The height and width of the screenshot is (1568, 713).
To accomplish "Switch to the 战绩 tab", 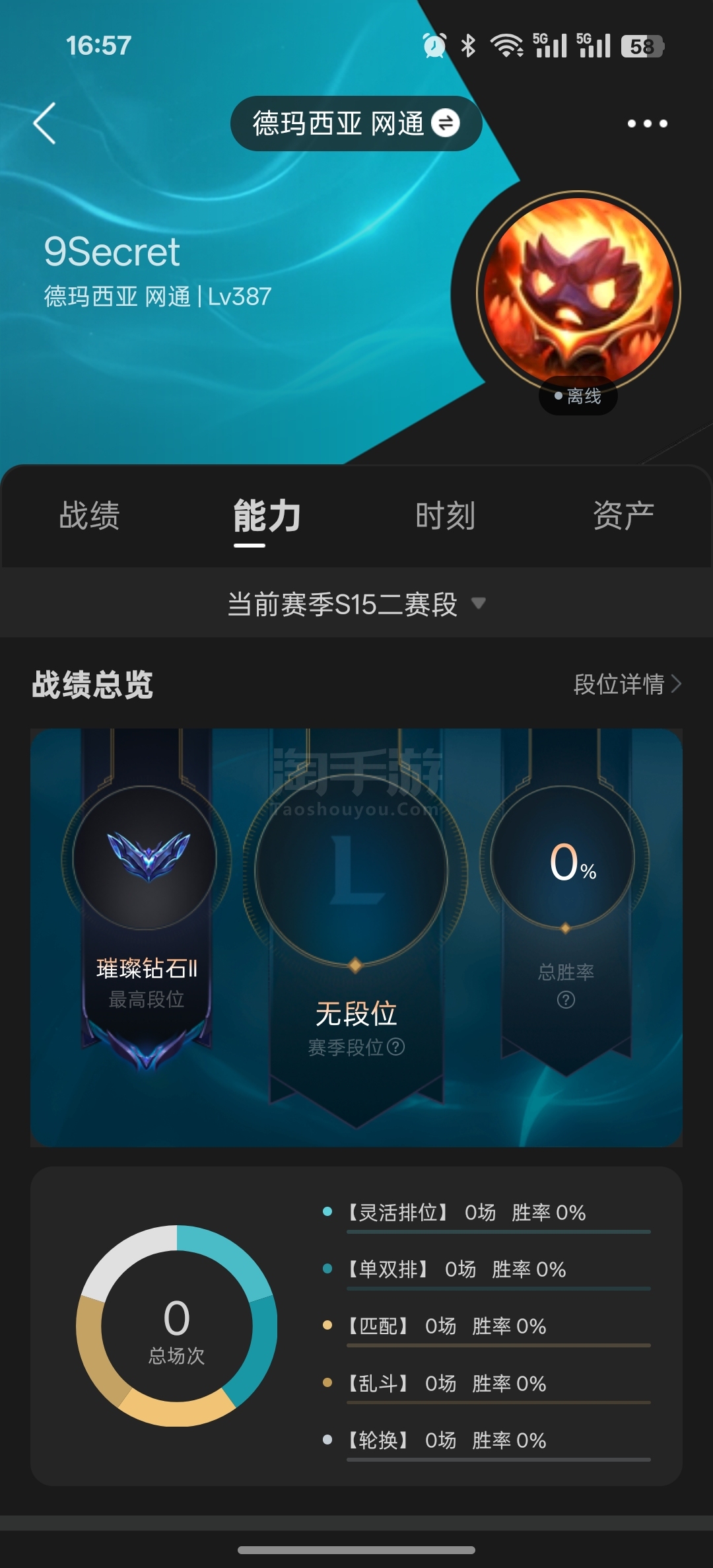I will coord(89,516).
